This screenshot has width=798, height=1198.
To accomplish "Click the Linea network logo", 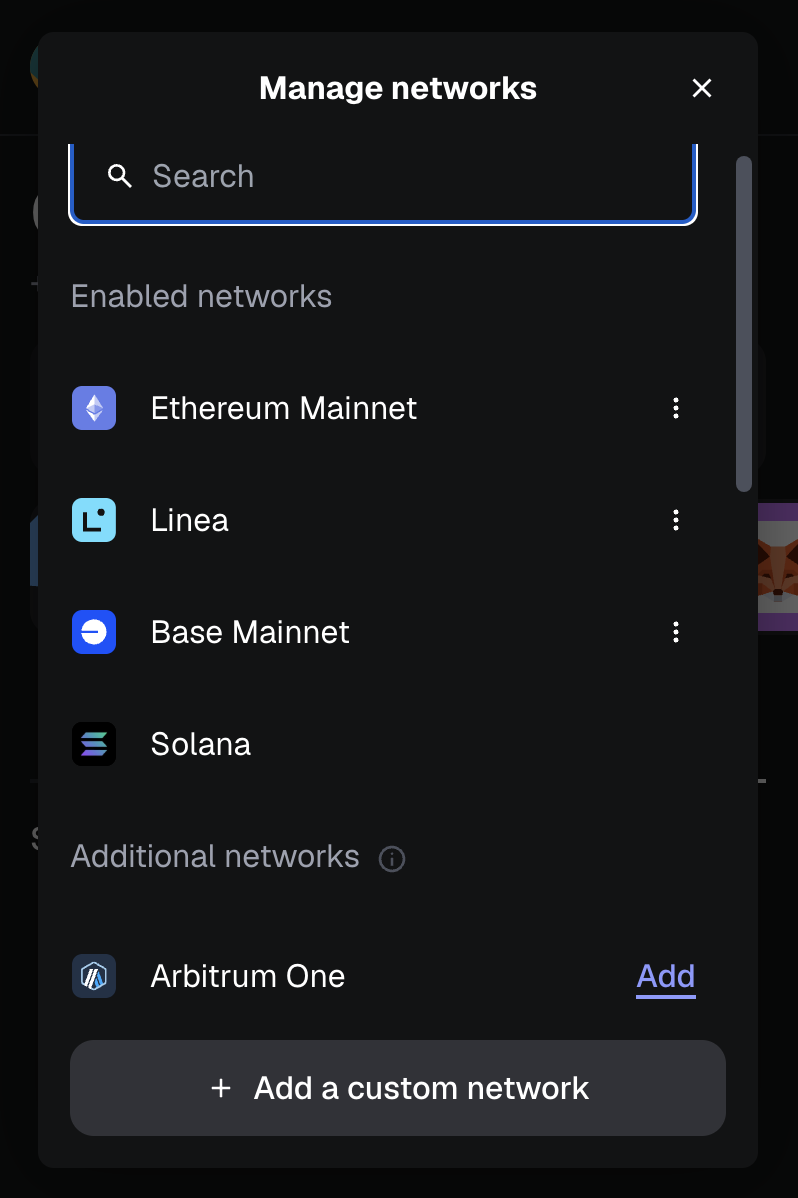I will tap(93, 520).
